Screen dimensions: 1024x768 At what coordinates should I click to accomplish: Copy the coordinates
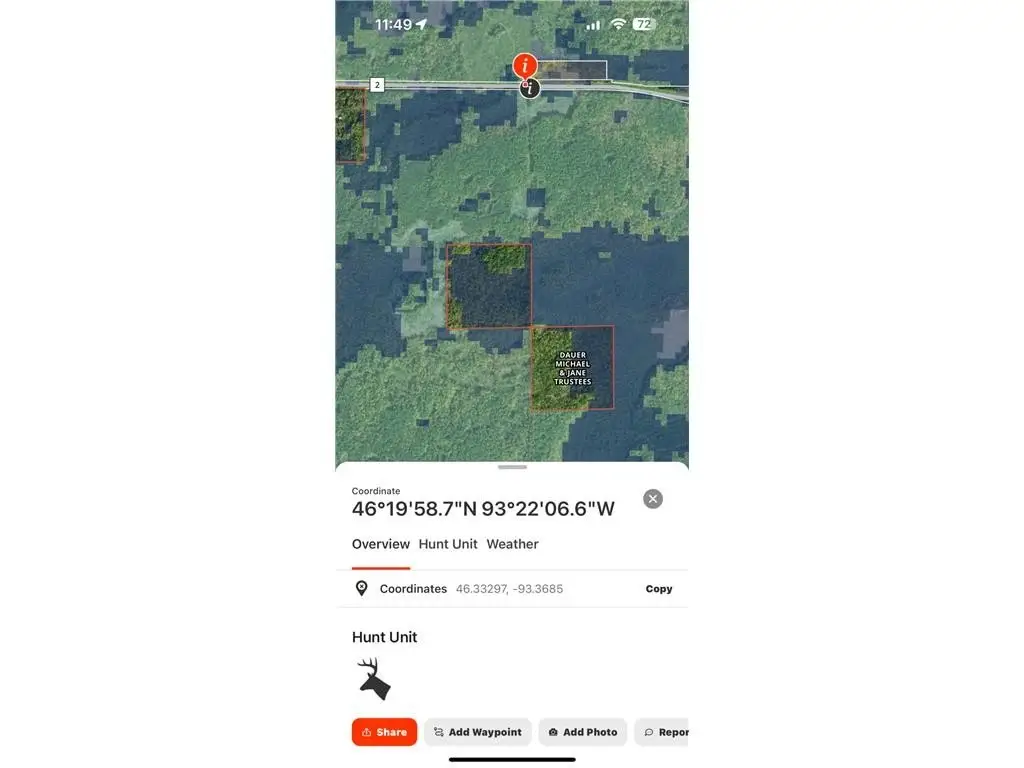click(x=658, y=589)
